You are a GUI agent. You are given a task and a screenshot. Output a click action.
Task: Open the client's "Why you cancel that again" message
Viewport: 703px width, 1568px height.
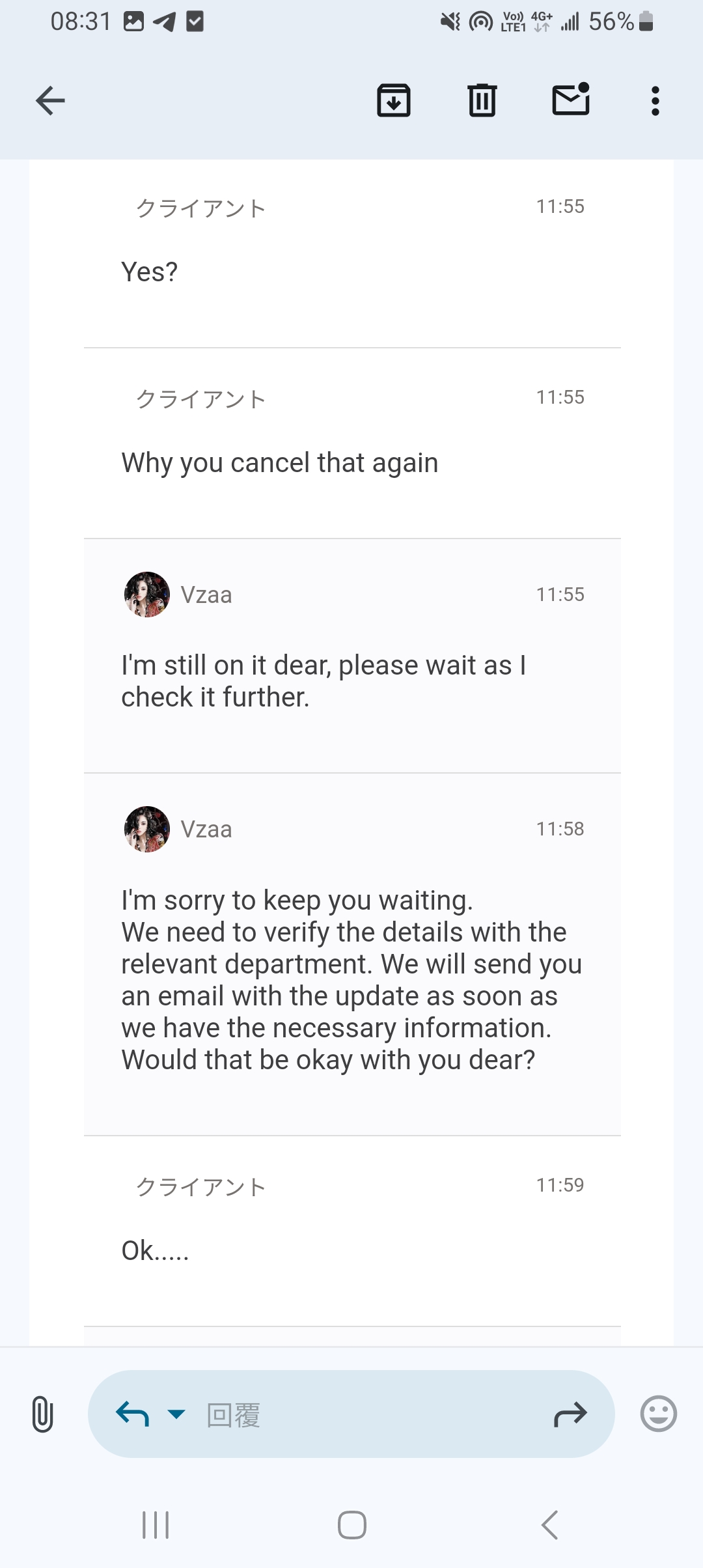tap(352, 443)
